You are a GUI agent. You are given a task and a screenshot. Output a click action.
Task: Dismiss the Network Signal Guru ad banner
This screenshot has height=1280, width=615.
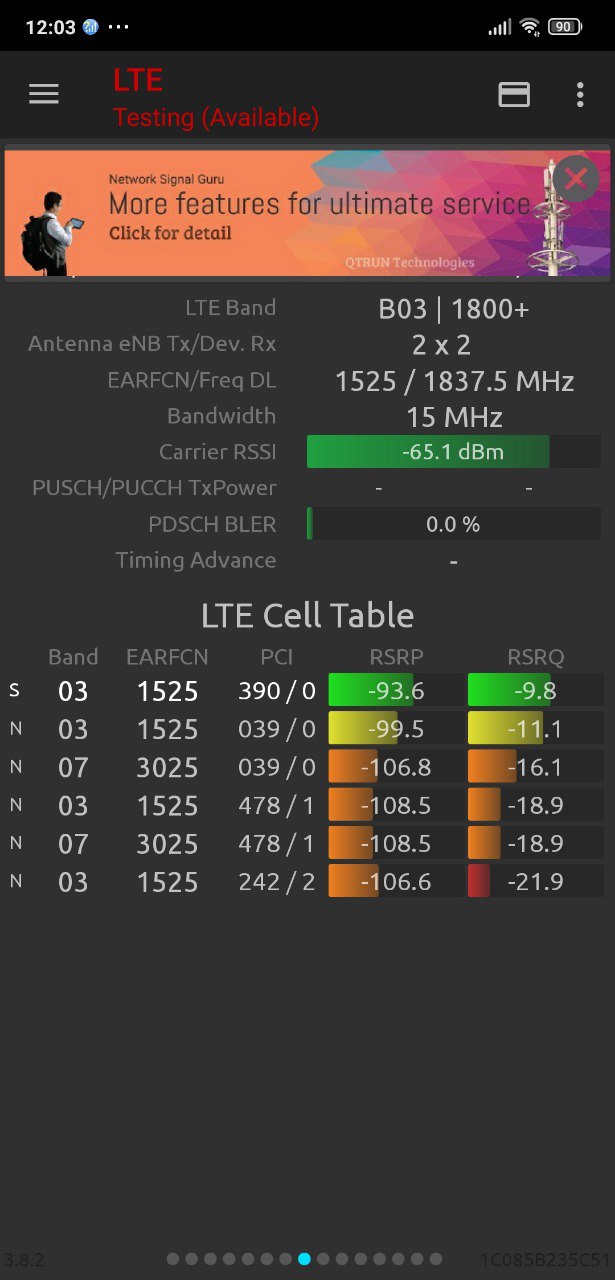pos(576,179)
